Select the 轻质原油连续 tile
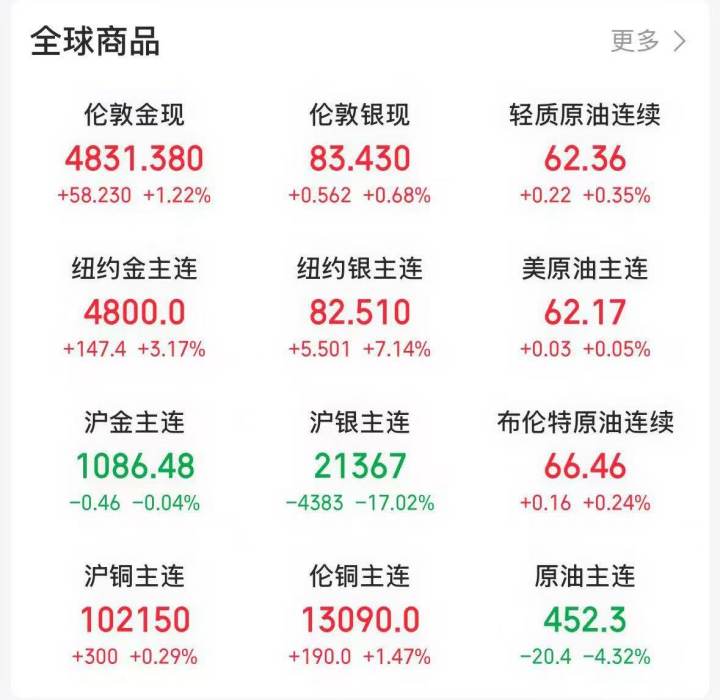This screenshot has width=720, height=700. pos(585,157)
